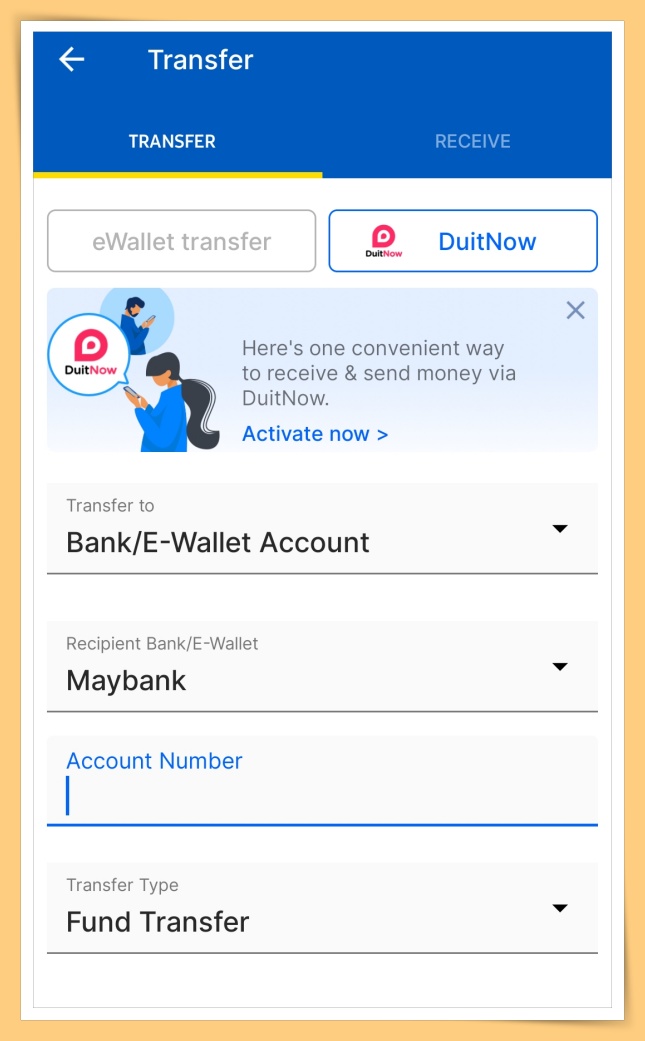
Task: Open the Recipient Bank/E-Wallet dropdown
Action: (x=322, y=666)
